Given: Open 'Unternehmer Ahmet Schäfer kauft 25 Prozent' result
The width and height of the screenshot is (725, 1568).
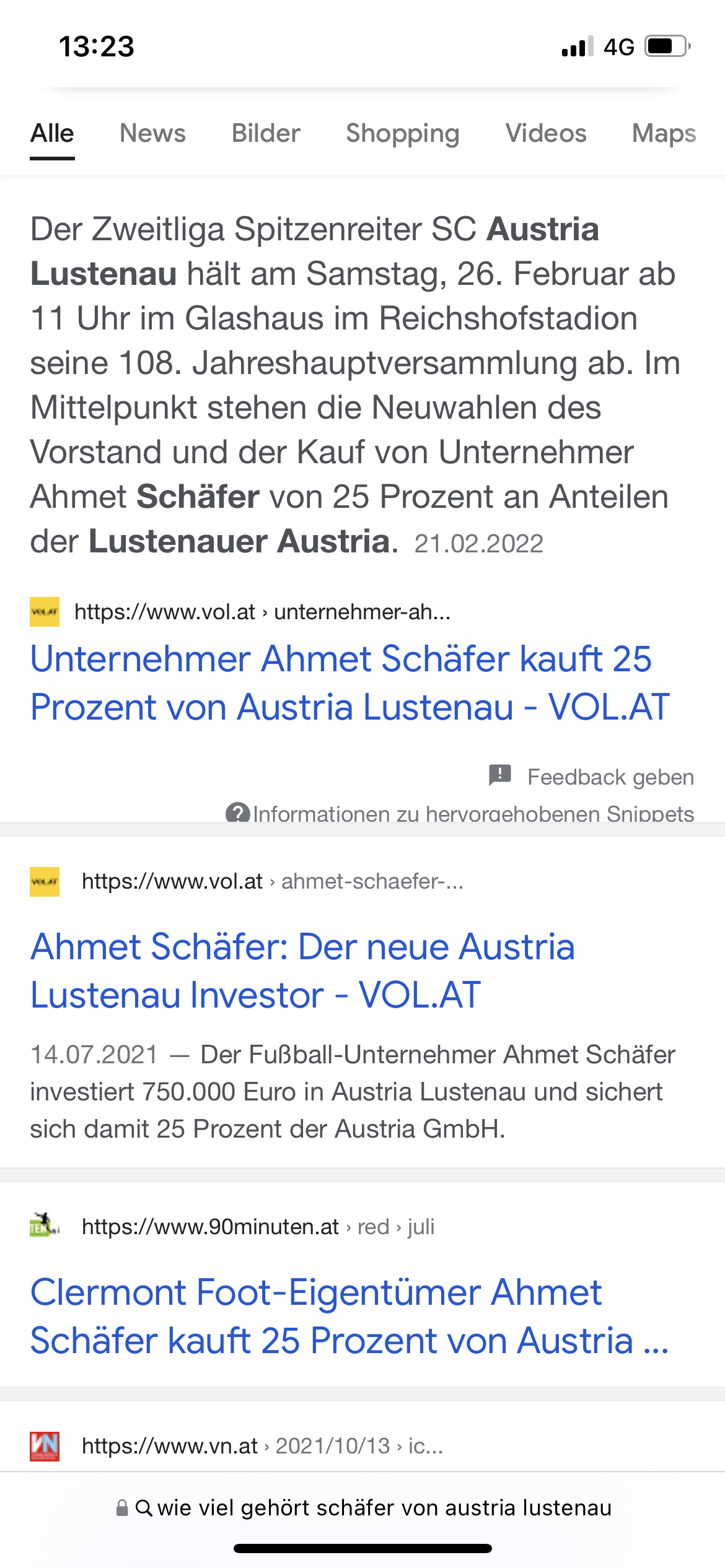Looking at the screenshot, I should (x=350, y=682).
